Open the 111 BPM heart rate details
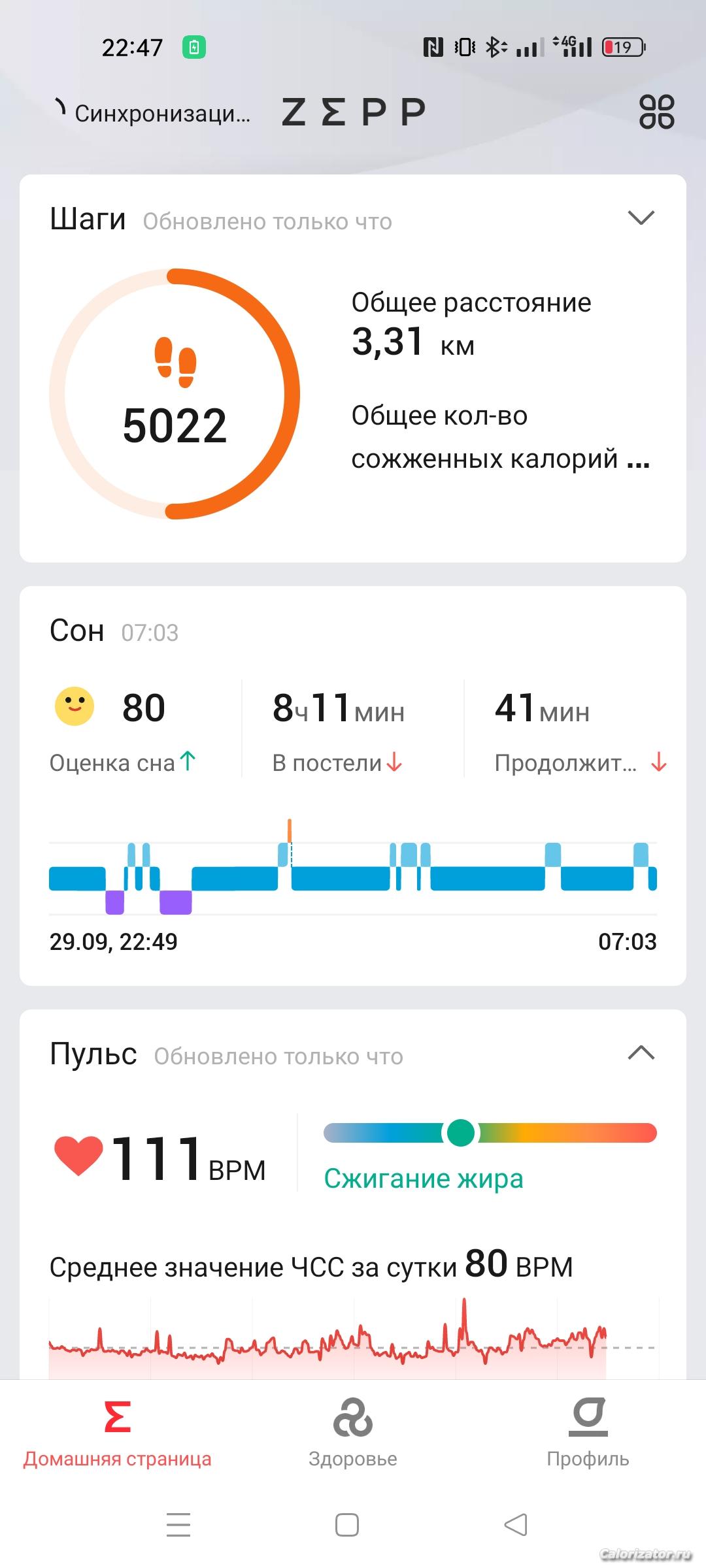 tap(160, 1158)
